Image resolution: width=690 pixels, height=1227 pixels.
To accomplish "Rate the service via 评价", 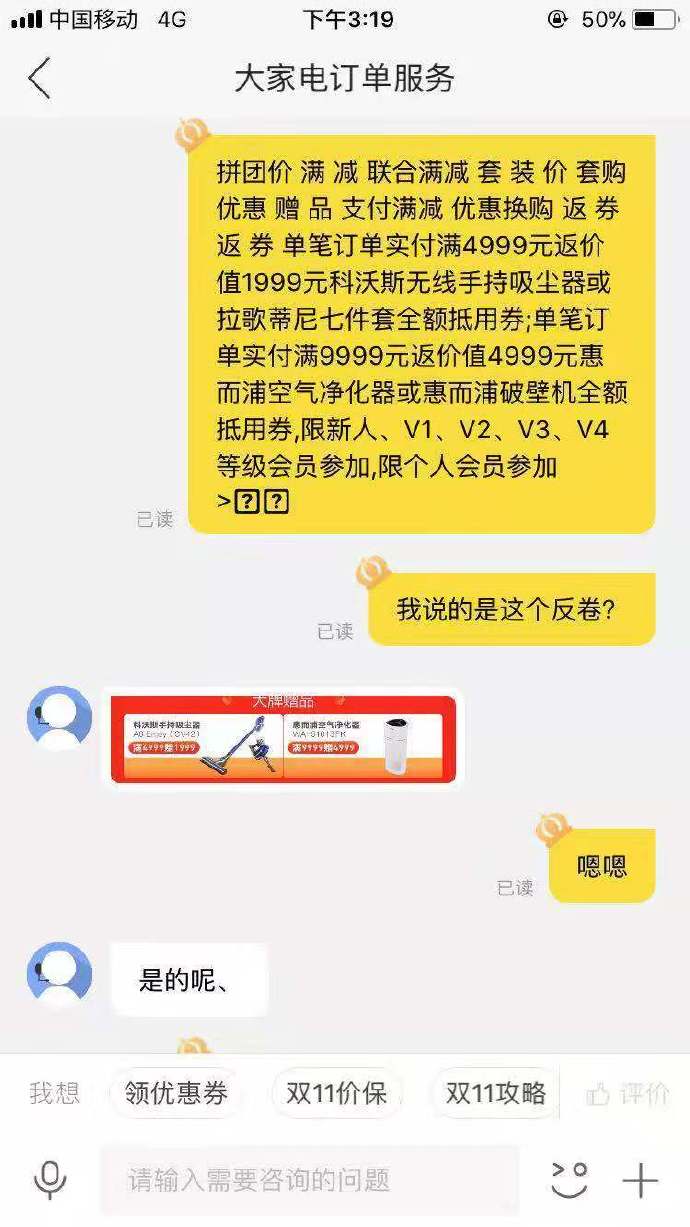I will 630,1094.
